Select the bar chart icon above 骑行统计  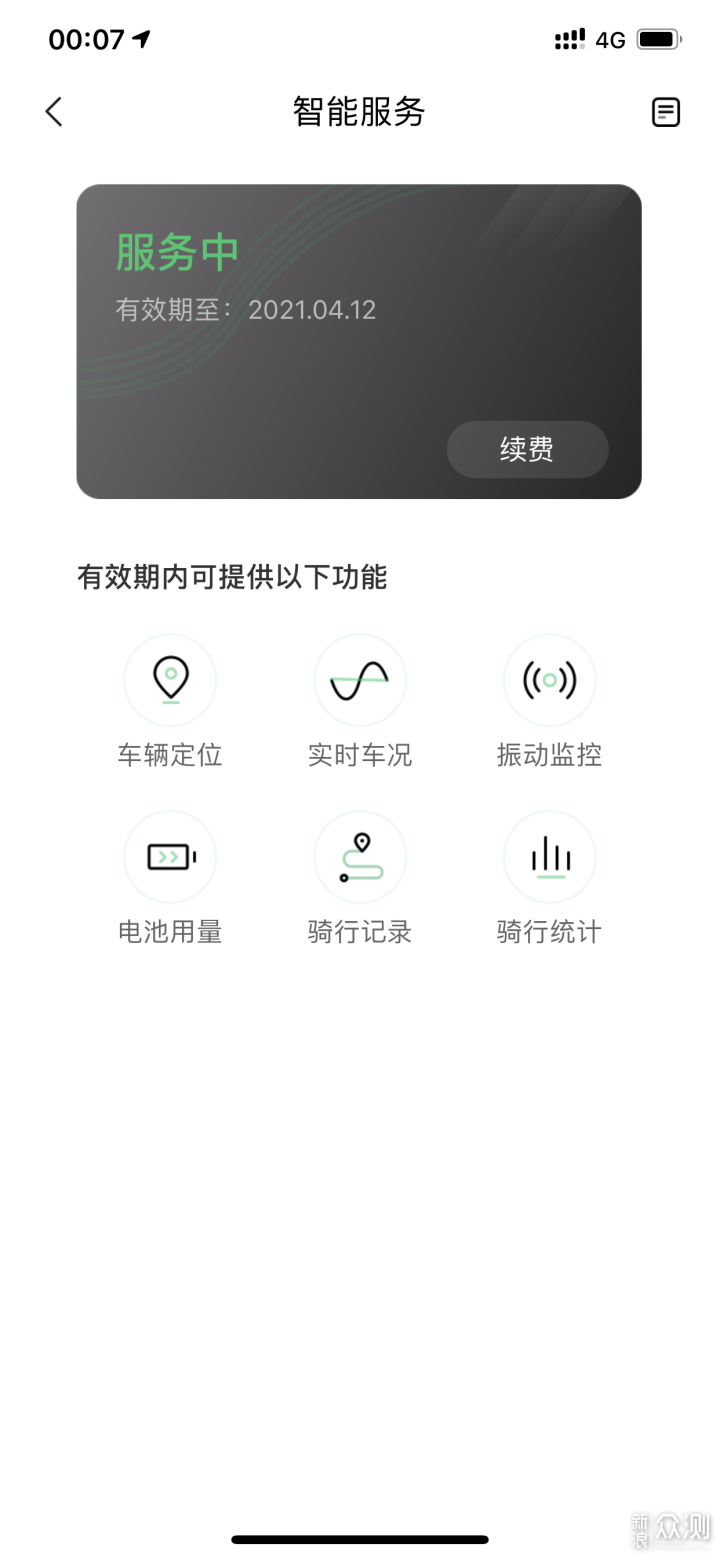549,856
